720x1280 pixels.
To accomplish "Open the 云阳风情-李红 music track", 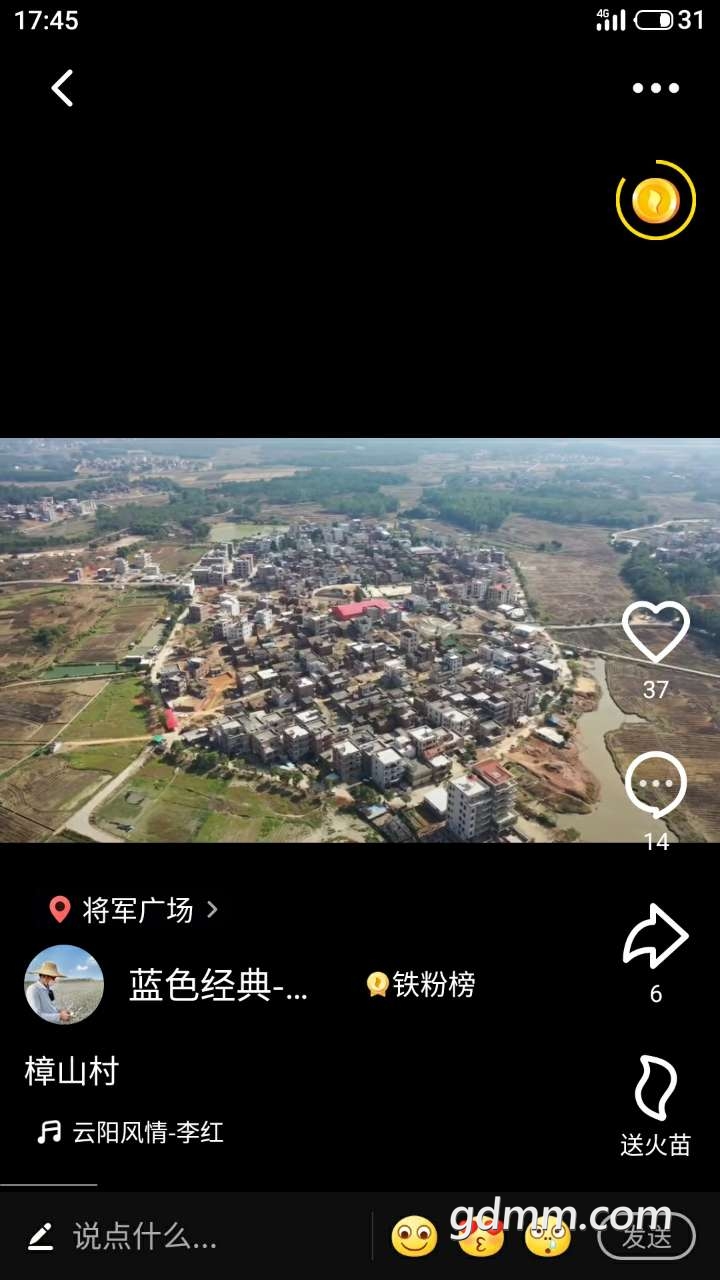I will click(x=146, y=1133).
